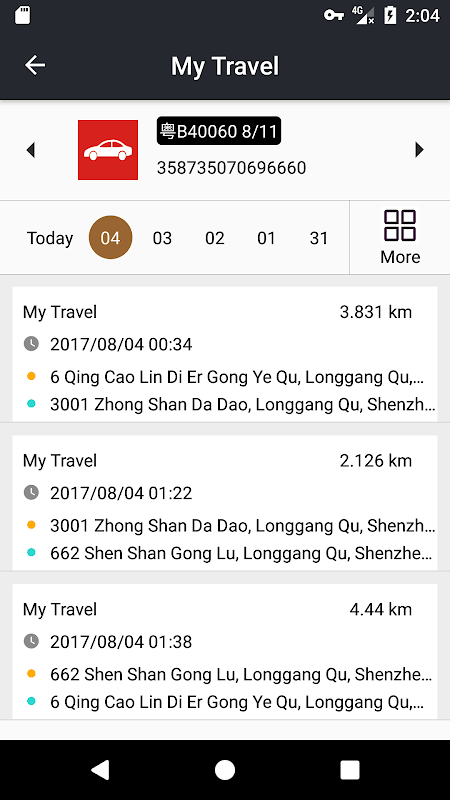The width and height of the screenshot is (450, 800).
Task: Open the 2.126 km trip at 01:22
Action: pos(225,503)
